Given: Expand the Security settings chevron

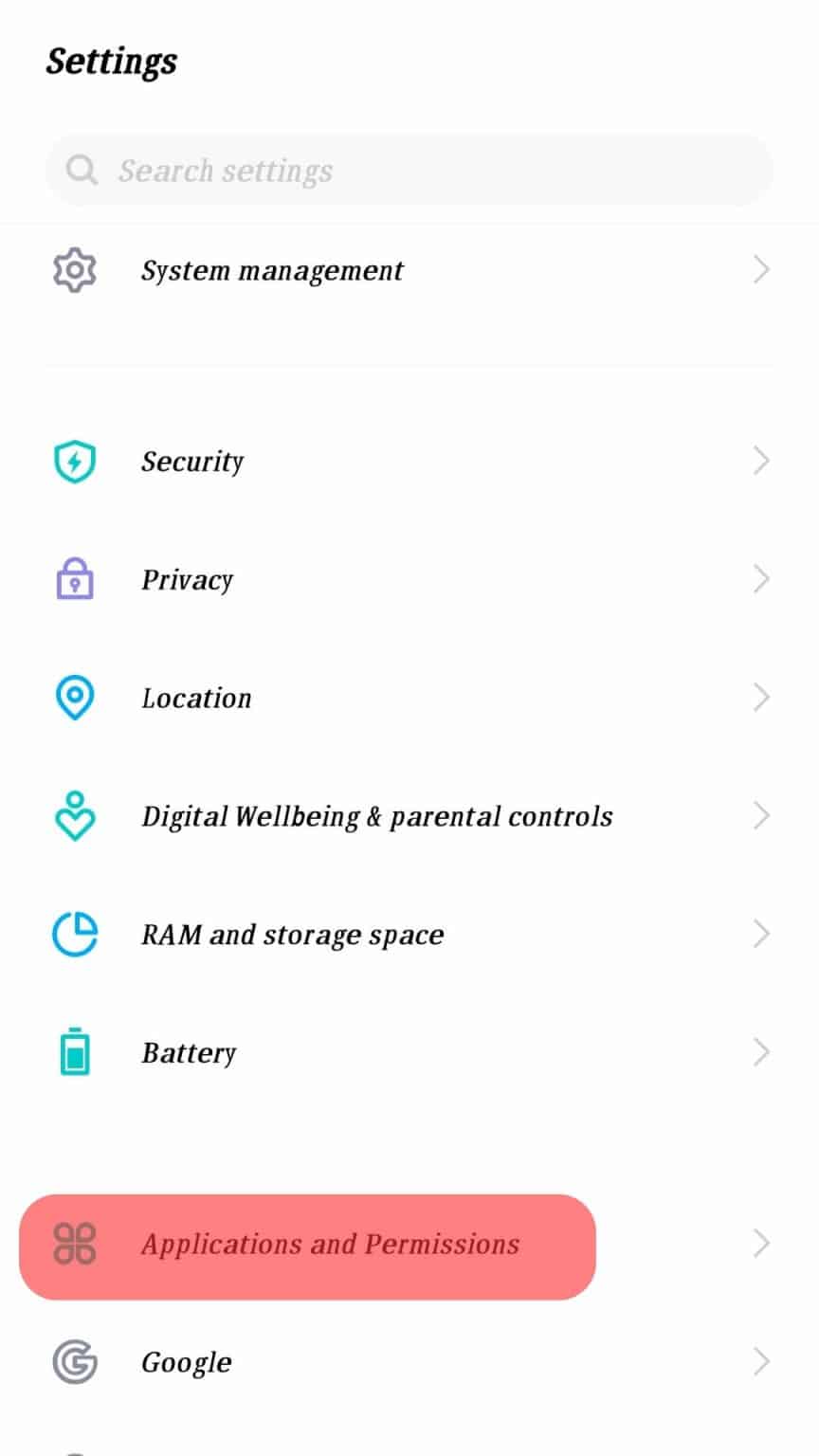Looking at the screenshot, I should 762,461.
